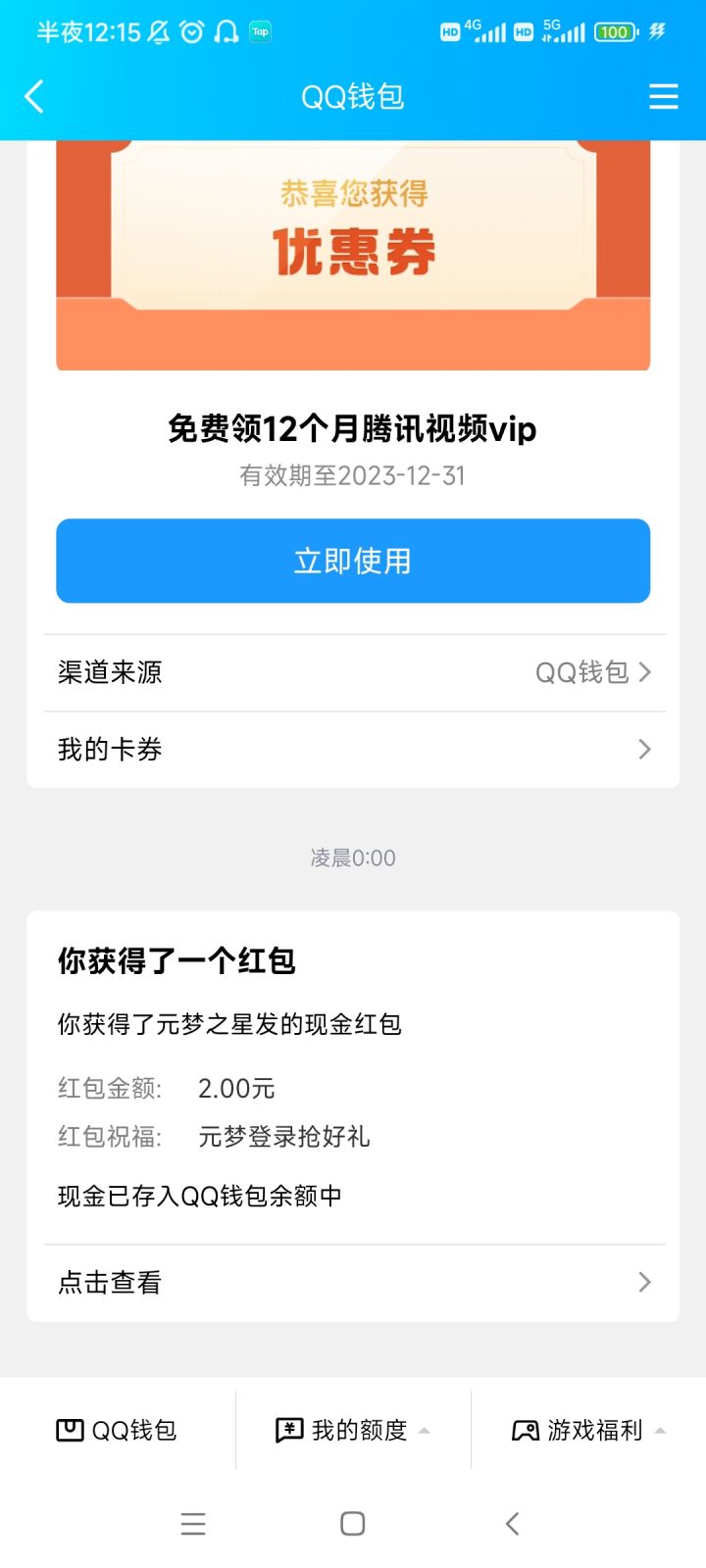Tap the 立即使用 button
This screenshot has height=1568, width=706.
[353, 561]
